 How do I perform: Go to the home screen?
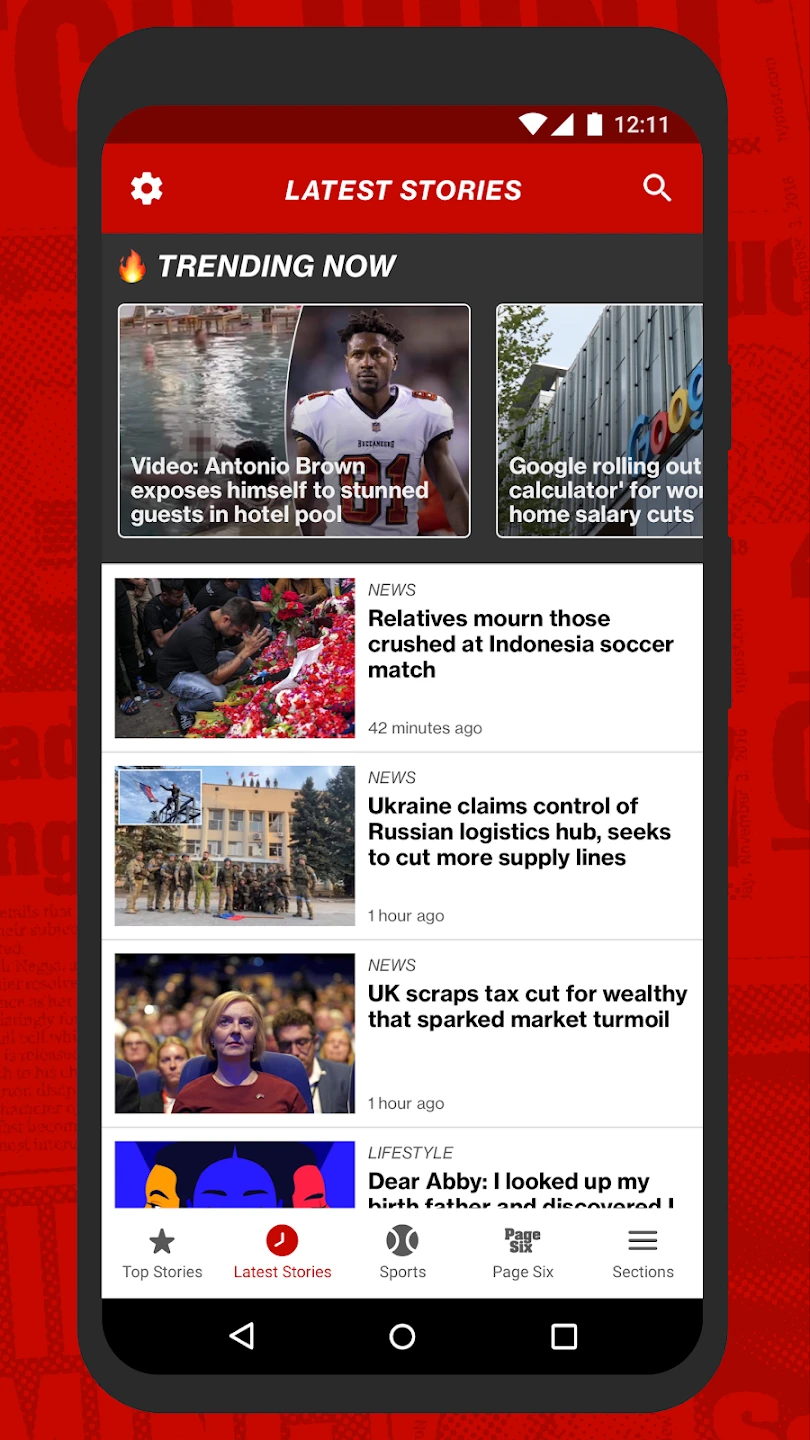(402, 1336)
